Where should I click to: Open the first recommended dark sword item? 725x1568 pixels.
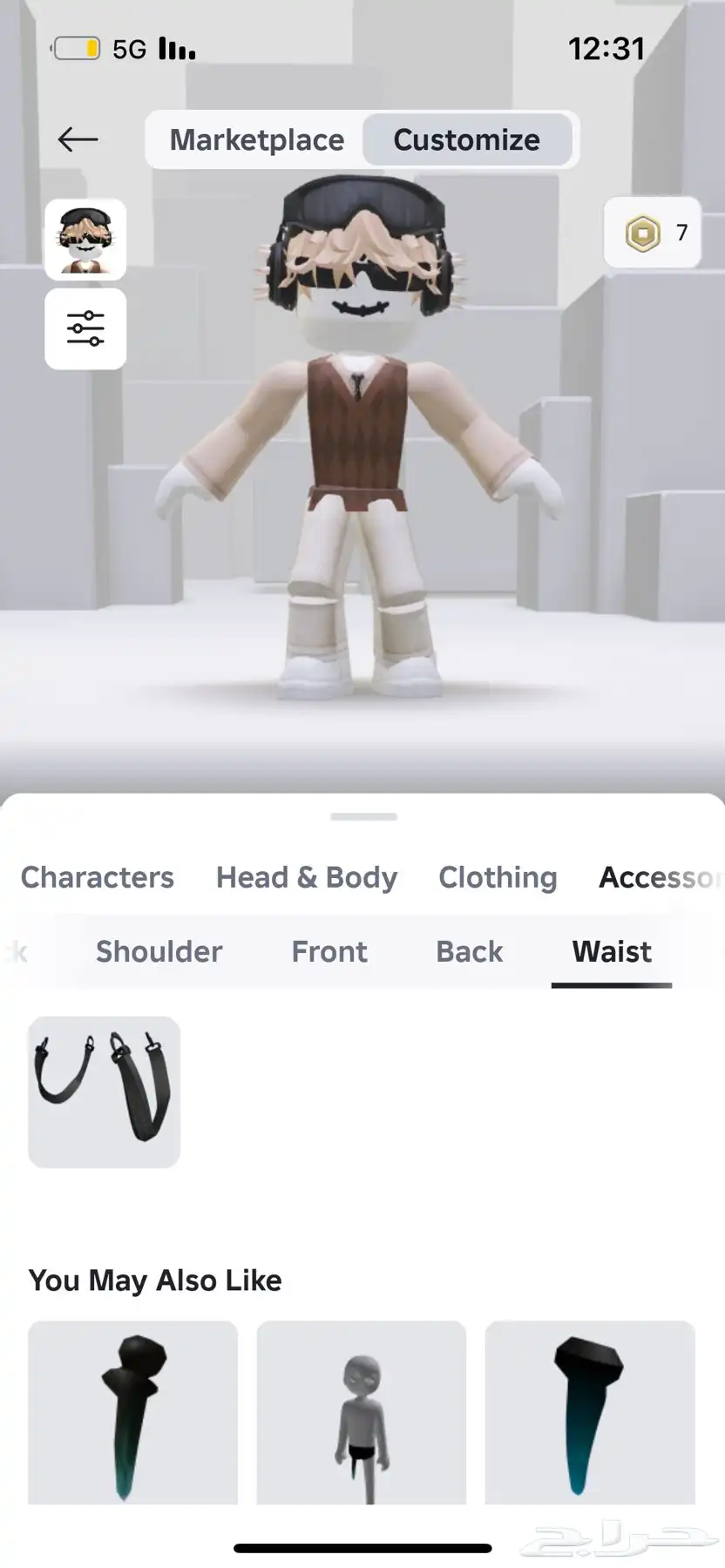click(132, 1413)
